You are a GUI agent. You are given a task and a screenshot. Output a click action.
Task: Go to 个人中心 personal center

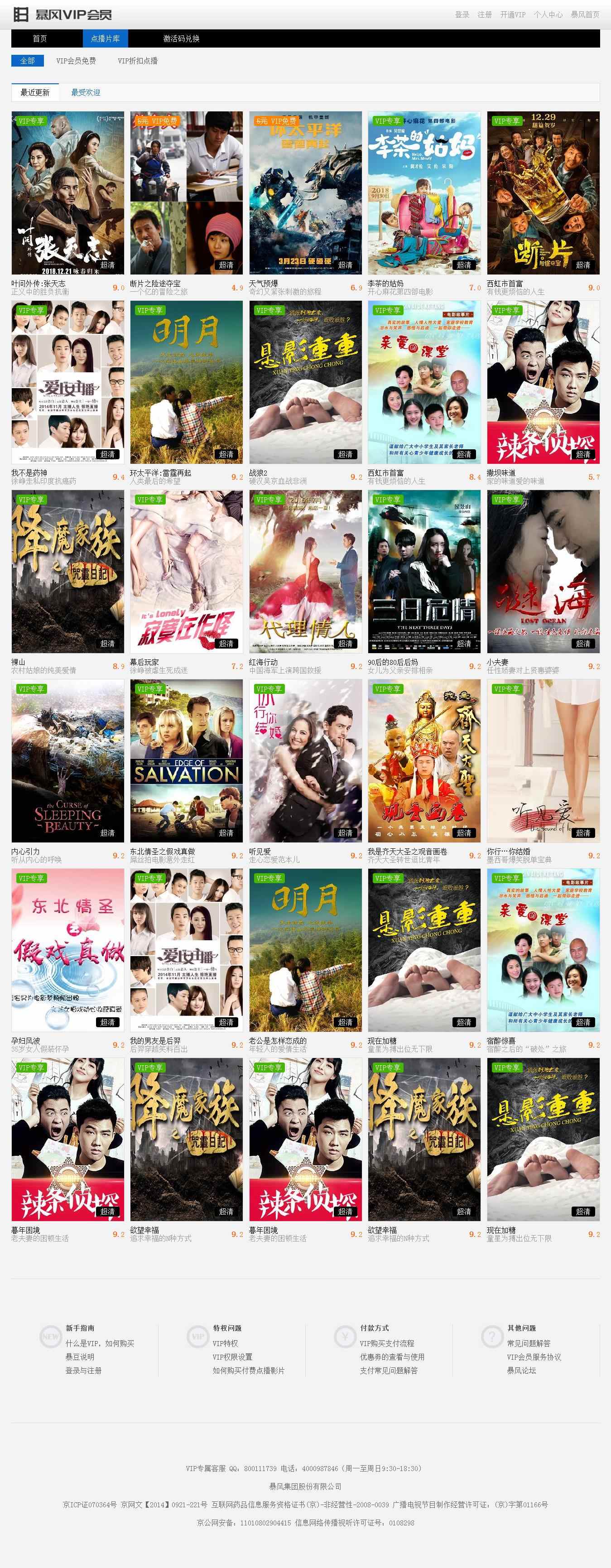(x=548, y=14)
